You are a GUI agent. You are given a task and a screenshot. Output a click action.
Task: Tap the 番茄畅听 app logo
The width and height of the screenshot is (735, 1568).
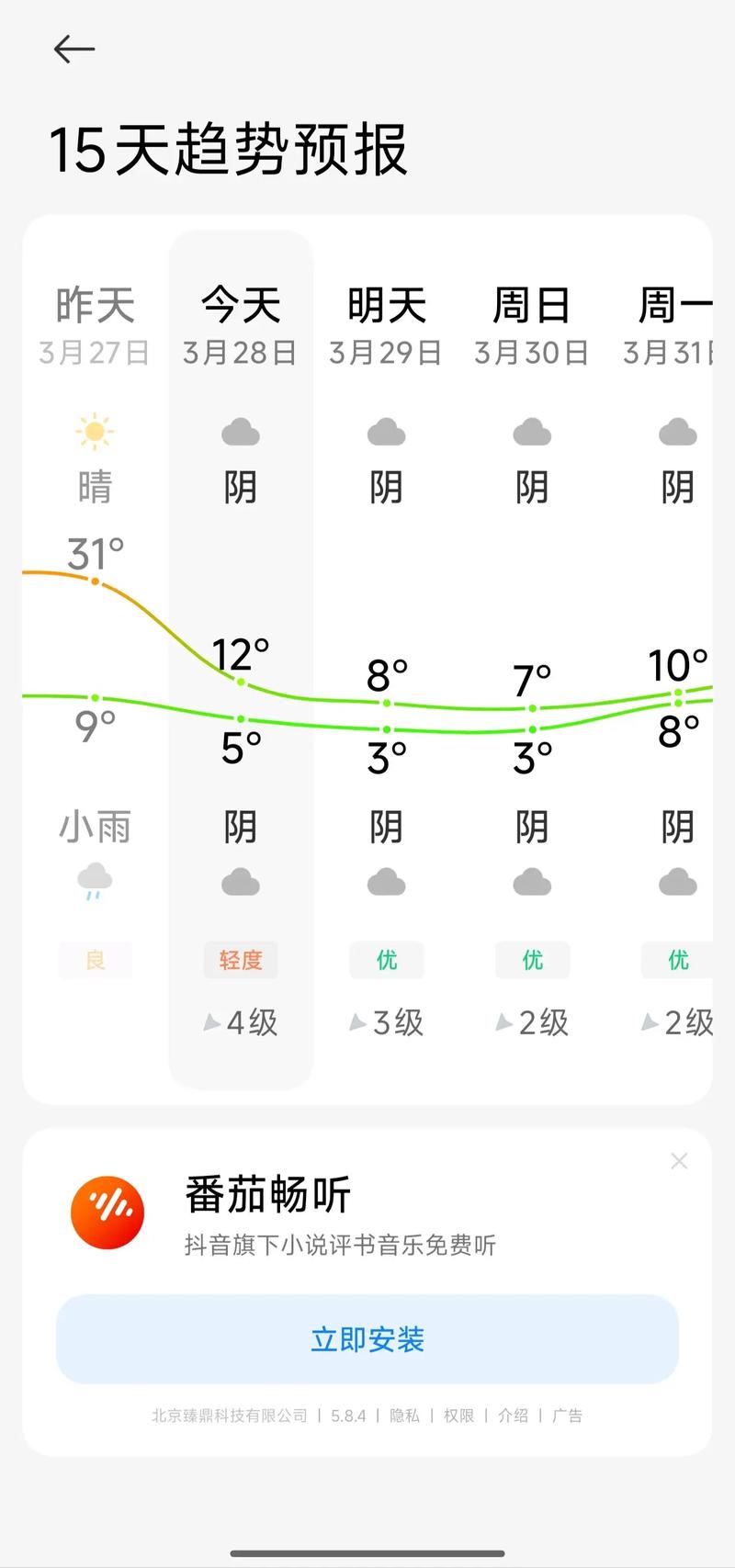[107, 1213]
